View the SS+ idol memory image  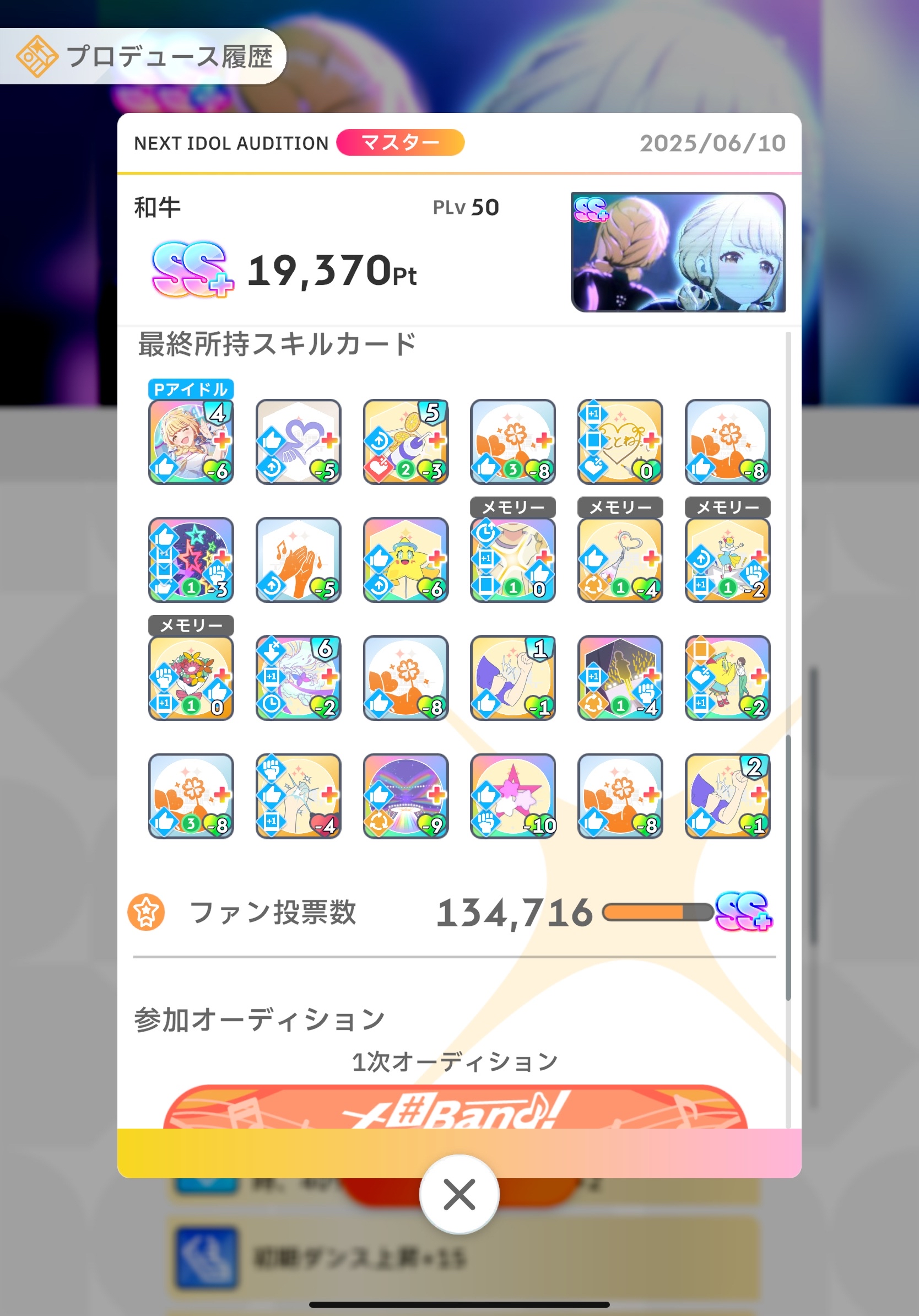678,252
